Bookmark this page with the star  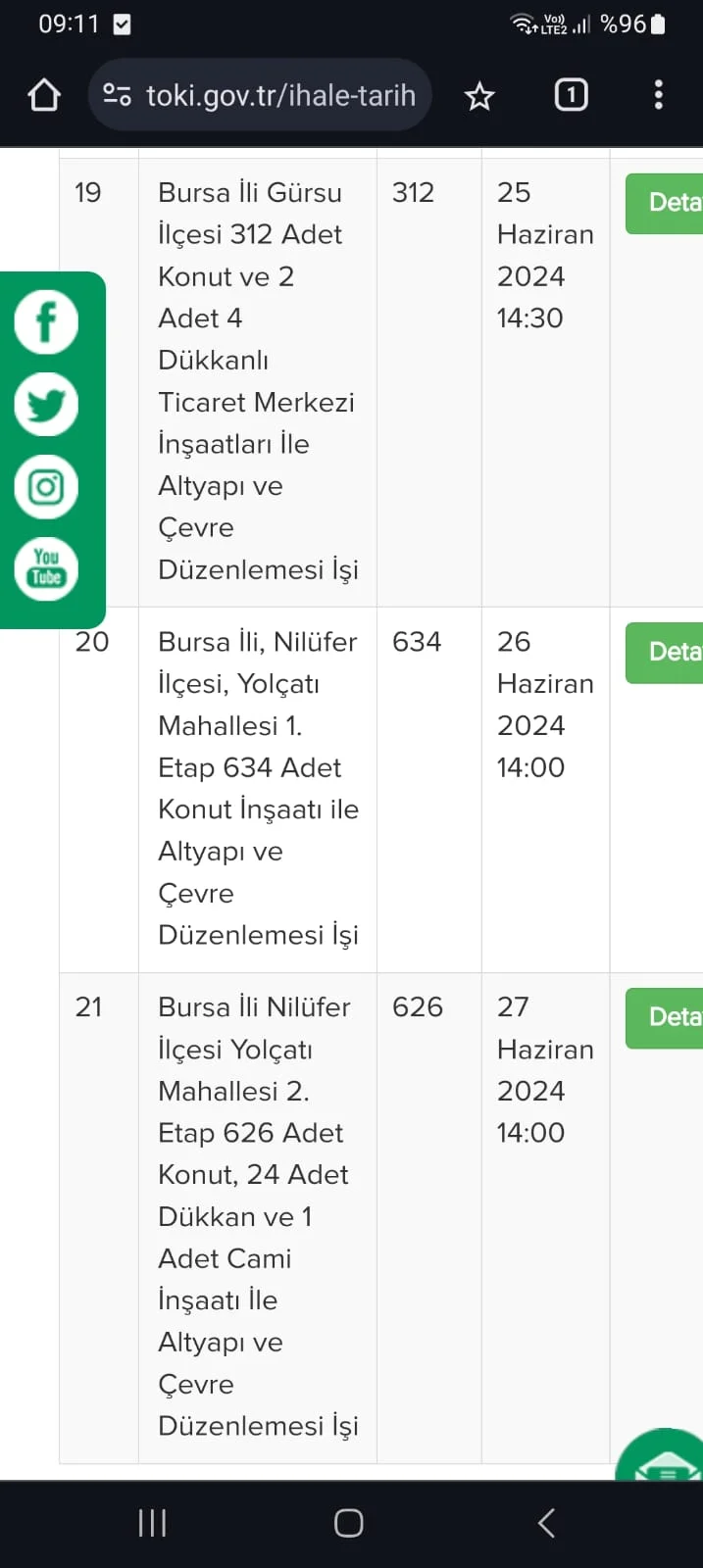(479, 96)
